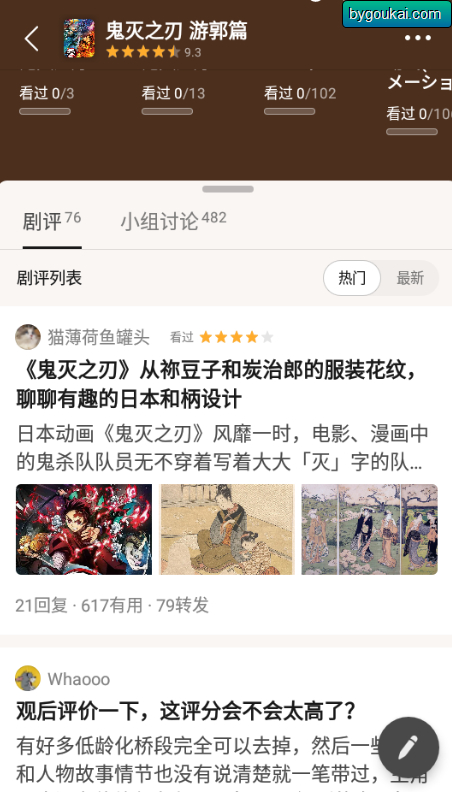
Task: View 猫薄荷鱼罐头's profile avatar
Action: click(28, 337)
